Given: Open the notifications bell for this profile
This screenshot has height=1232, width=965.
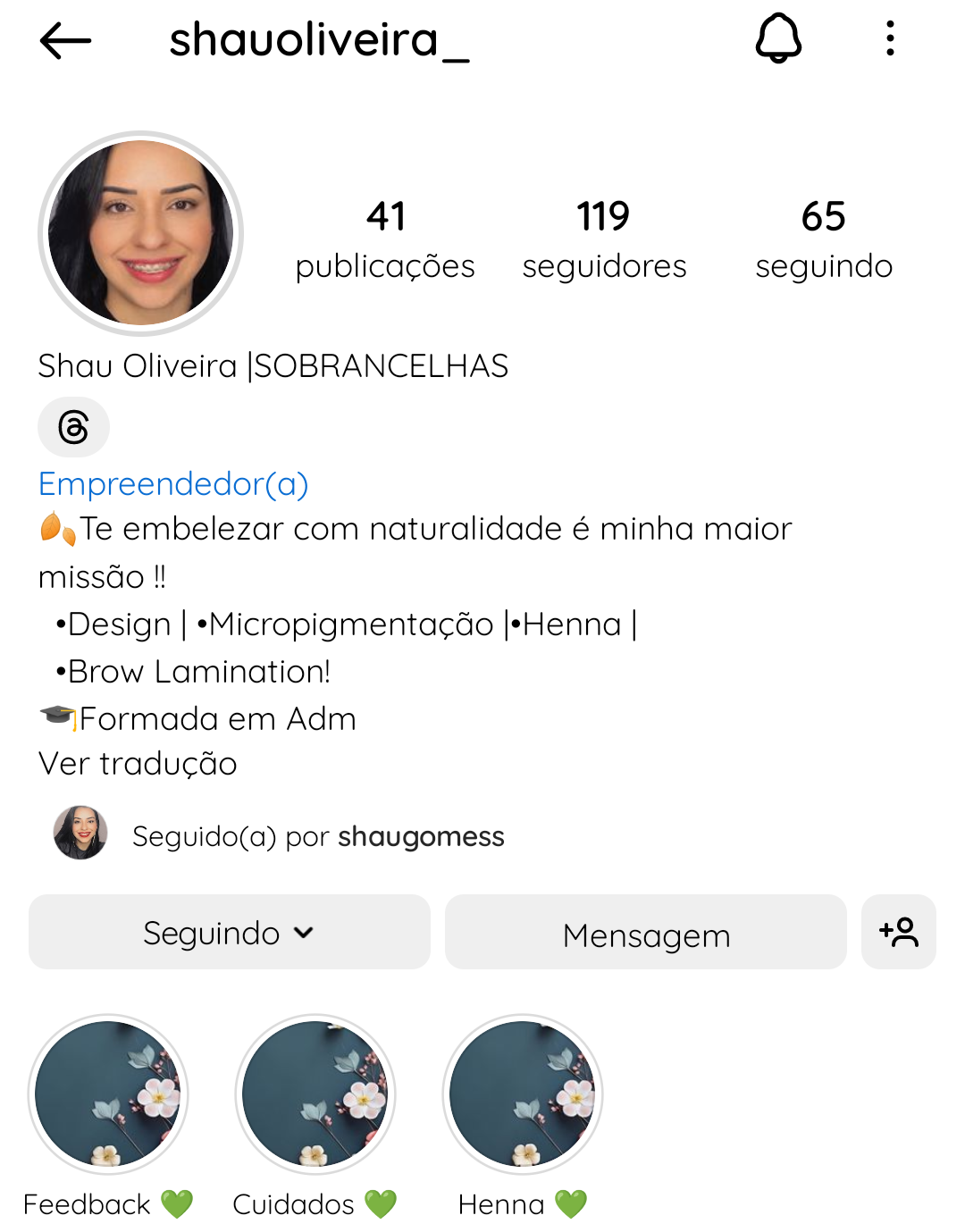Looking at the screenshot, I should 778,38.
